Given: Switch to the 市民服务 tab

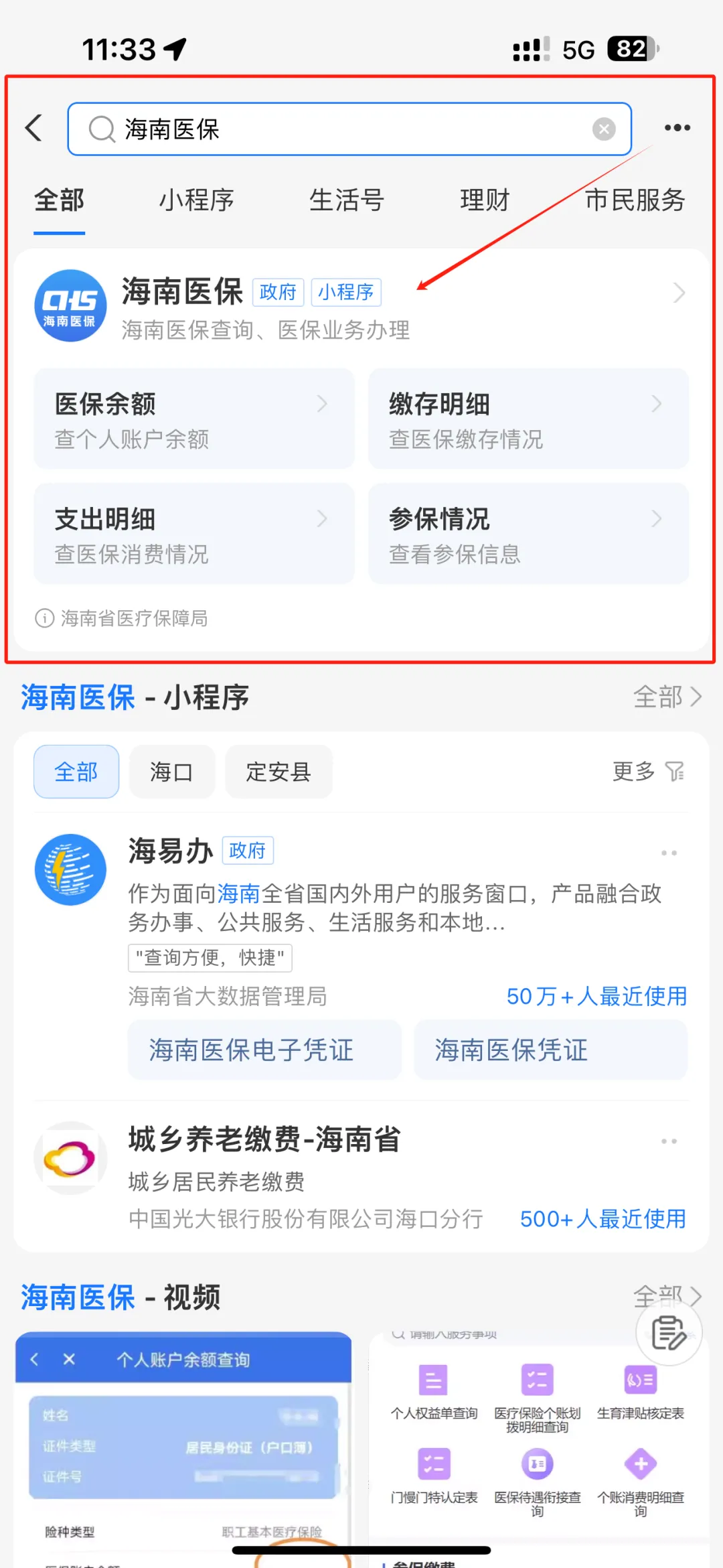Looking at the screenshot, I should click(x=634, y=200).
